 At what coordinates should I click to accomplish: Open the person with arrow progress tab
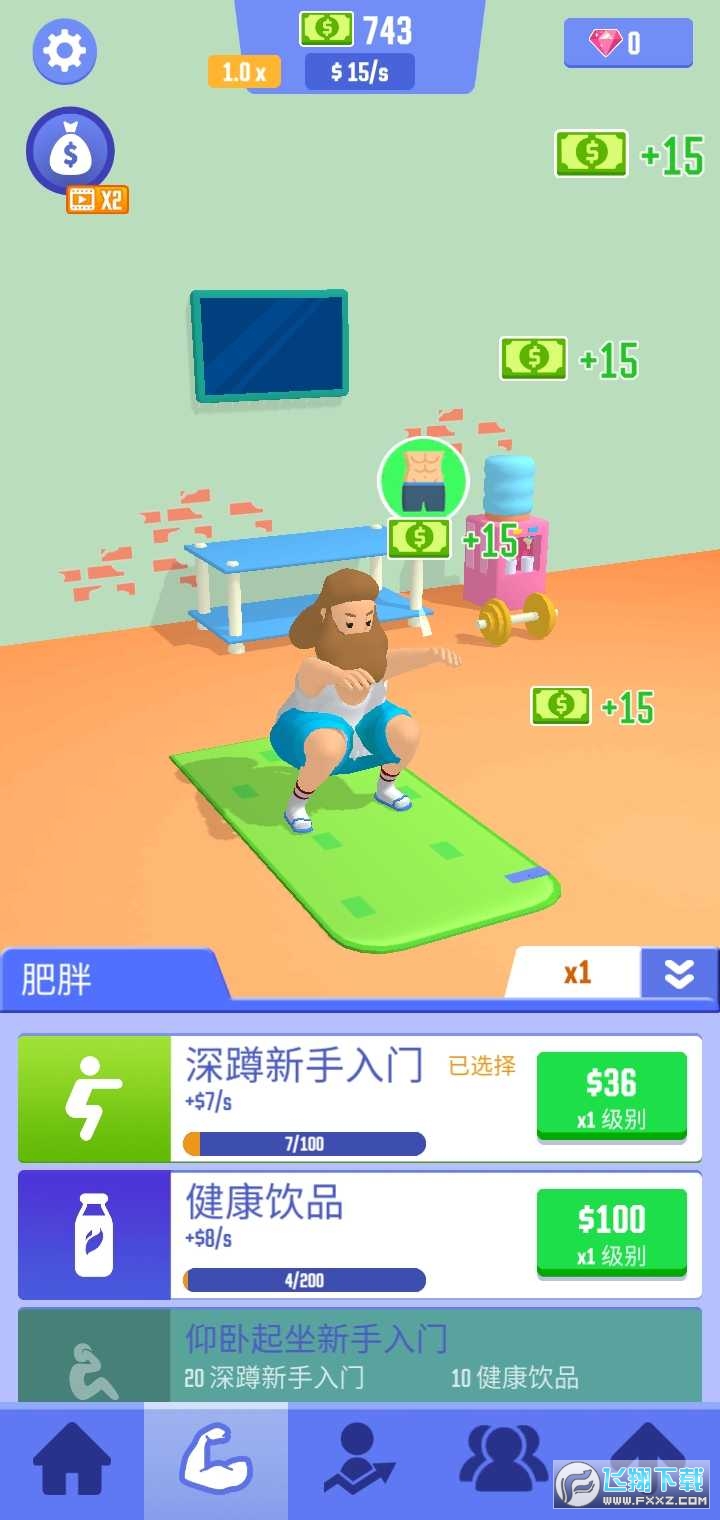(x=359, y=1459)
